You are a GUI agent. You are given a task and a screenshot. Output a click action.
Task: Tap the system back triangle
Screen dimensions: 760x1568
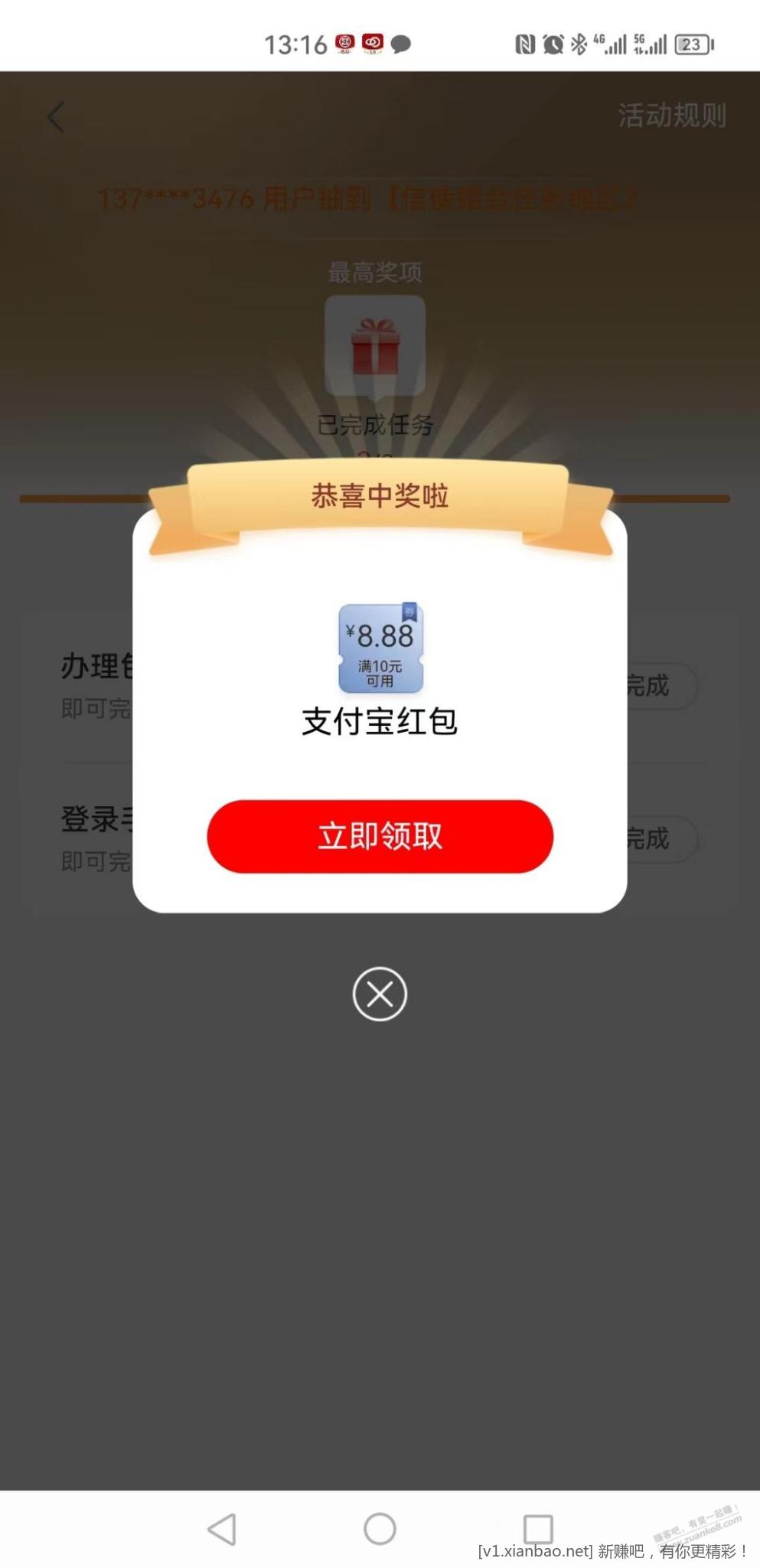click(x=222, y=1529)
